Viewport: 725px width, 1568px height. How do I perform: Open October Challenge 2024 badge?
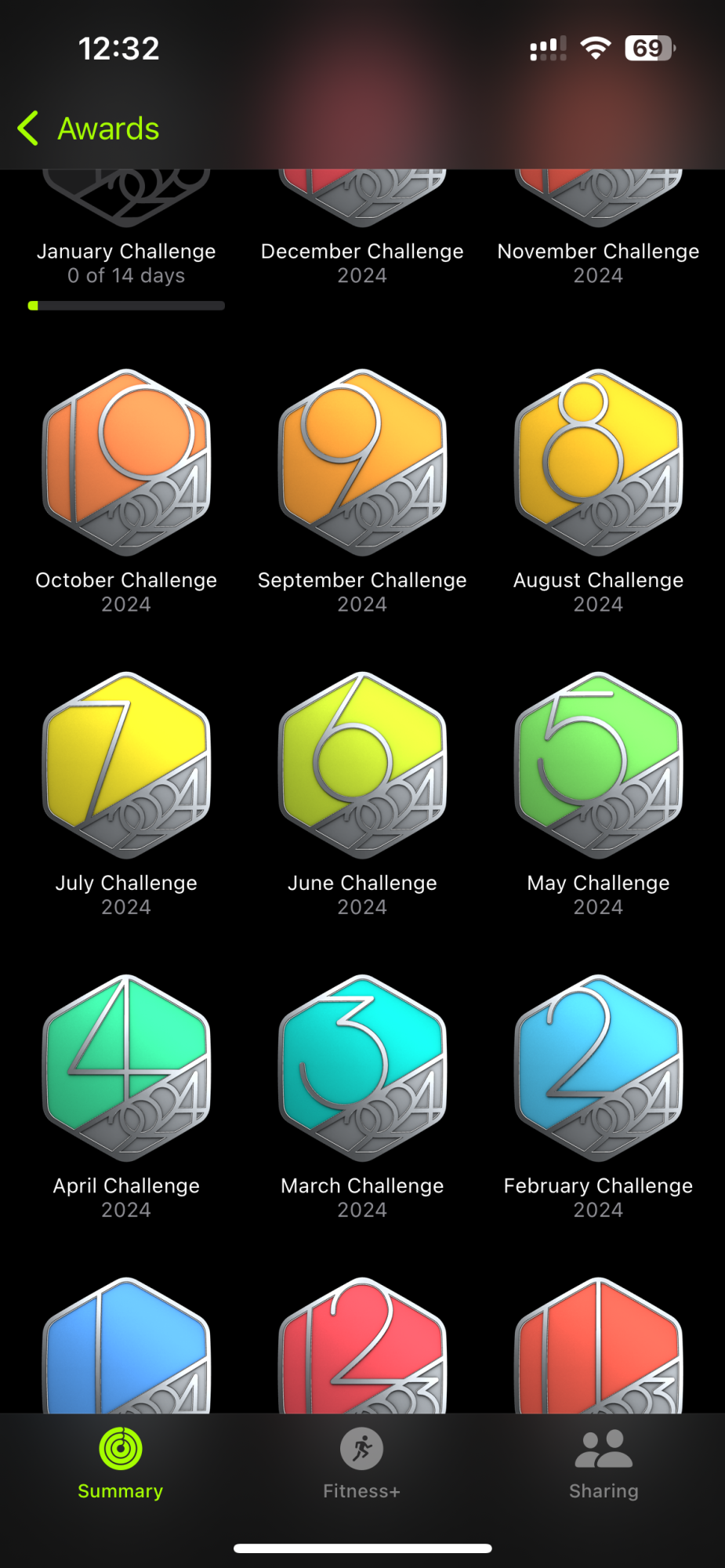point(126,463)
